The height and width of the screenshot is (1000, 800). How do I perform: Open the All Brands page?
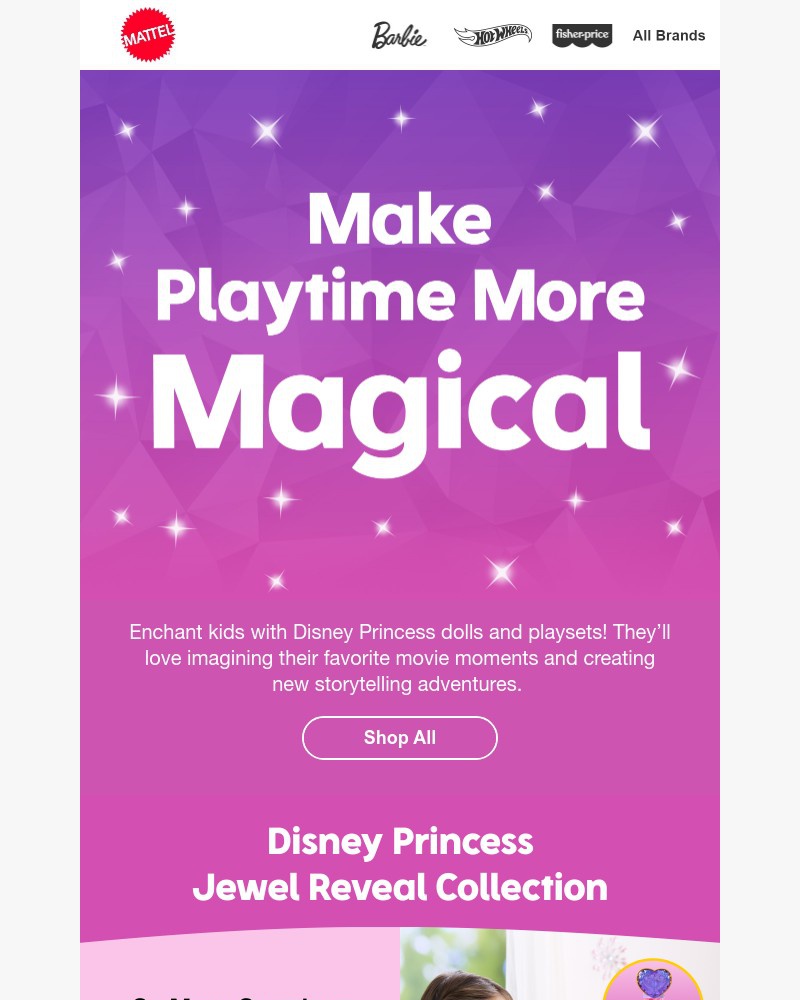[668, 35]
